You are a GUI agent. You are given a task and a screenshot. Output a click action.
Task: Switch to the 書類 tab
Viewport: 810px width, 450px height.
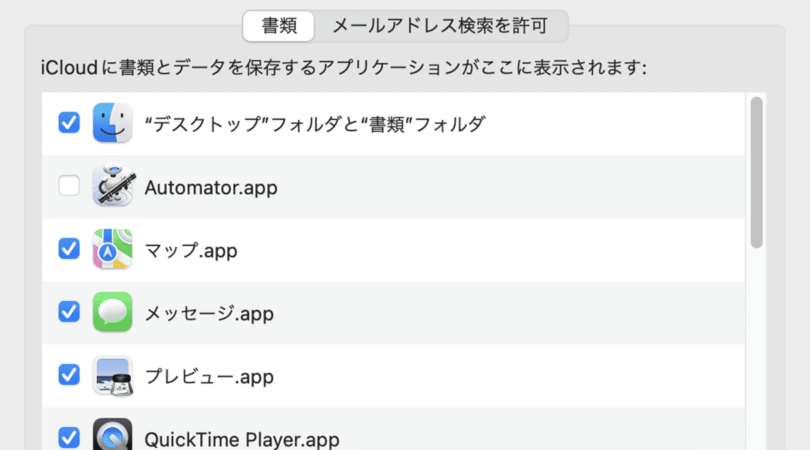point(279,26)
